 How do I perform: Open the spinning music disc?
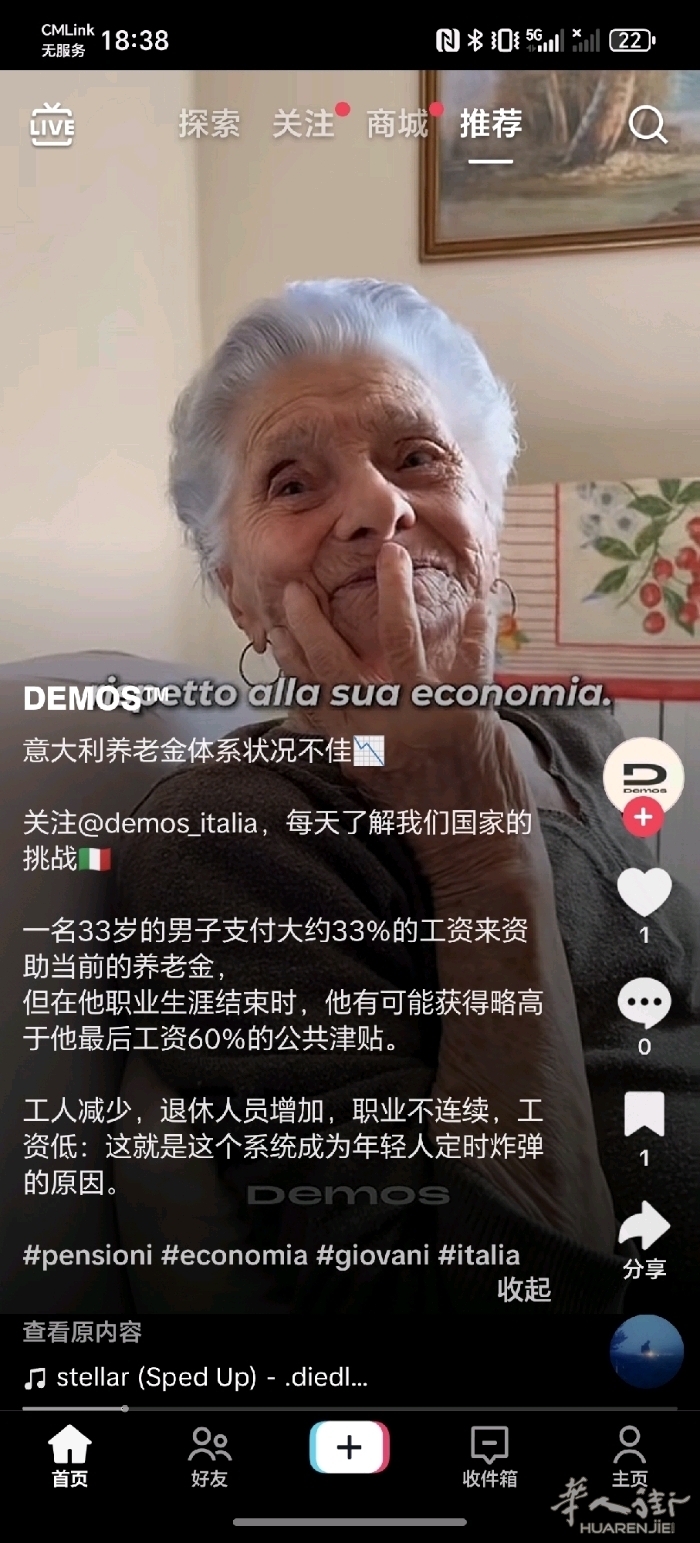tap(646, 1351)
